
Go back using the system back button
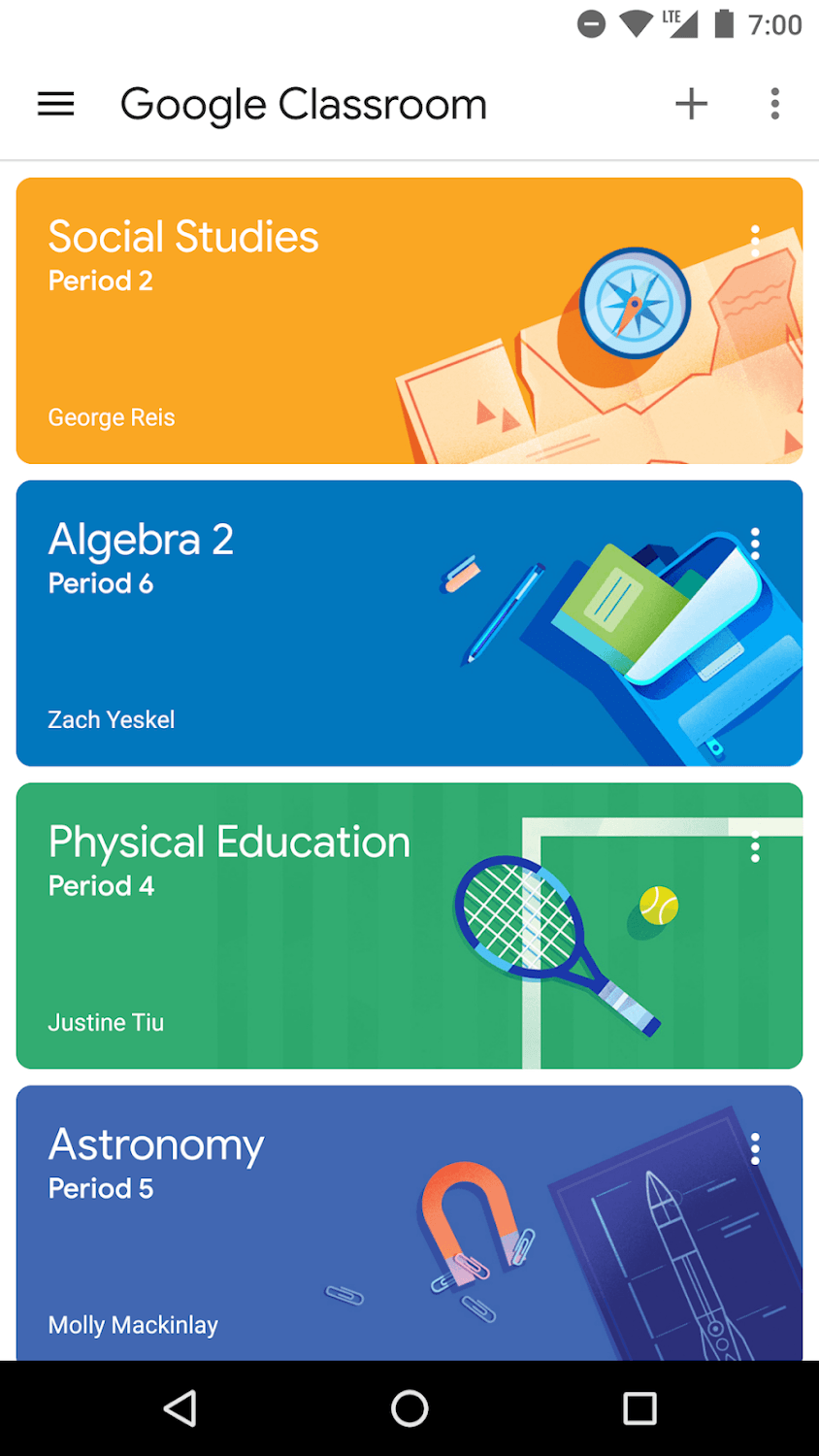(180, 1408)
